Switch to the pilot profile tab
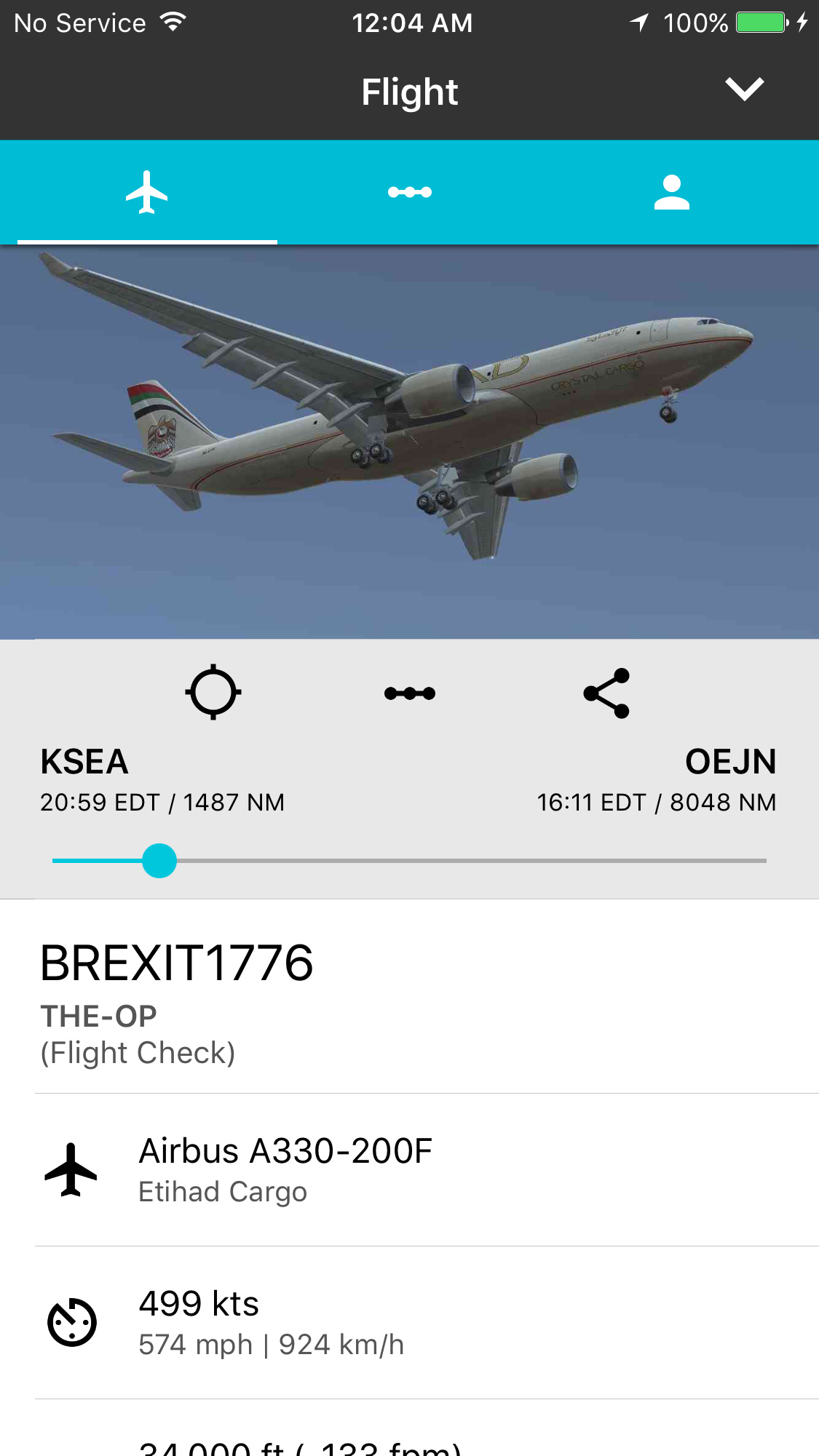Viewport: 819px width, 1456px height. [671, 193]
